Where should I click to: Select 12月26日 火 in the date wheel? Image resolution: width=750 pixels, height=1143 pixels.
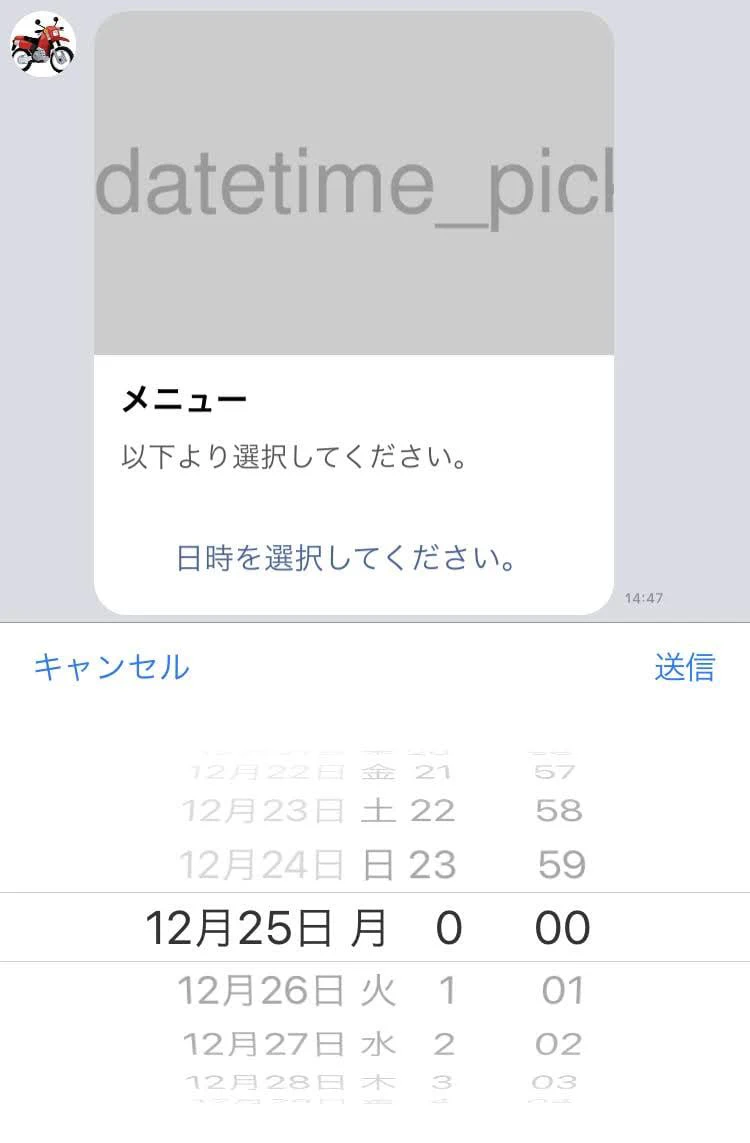[286, 991]
